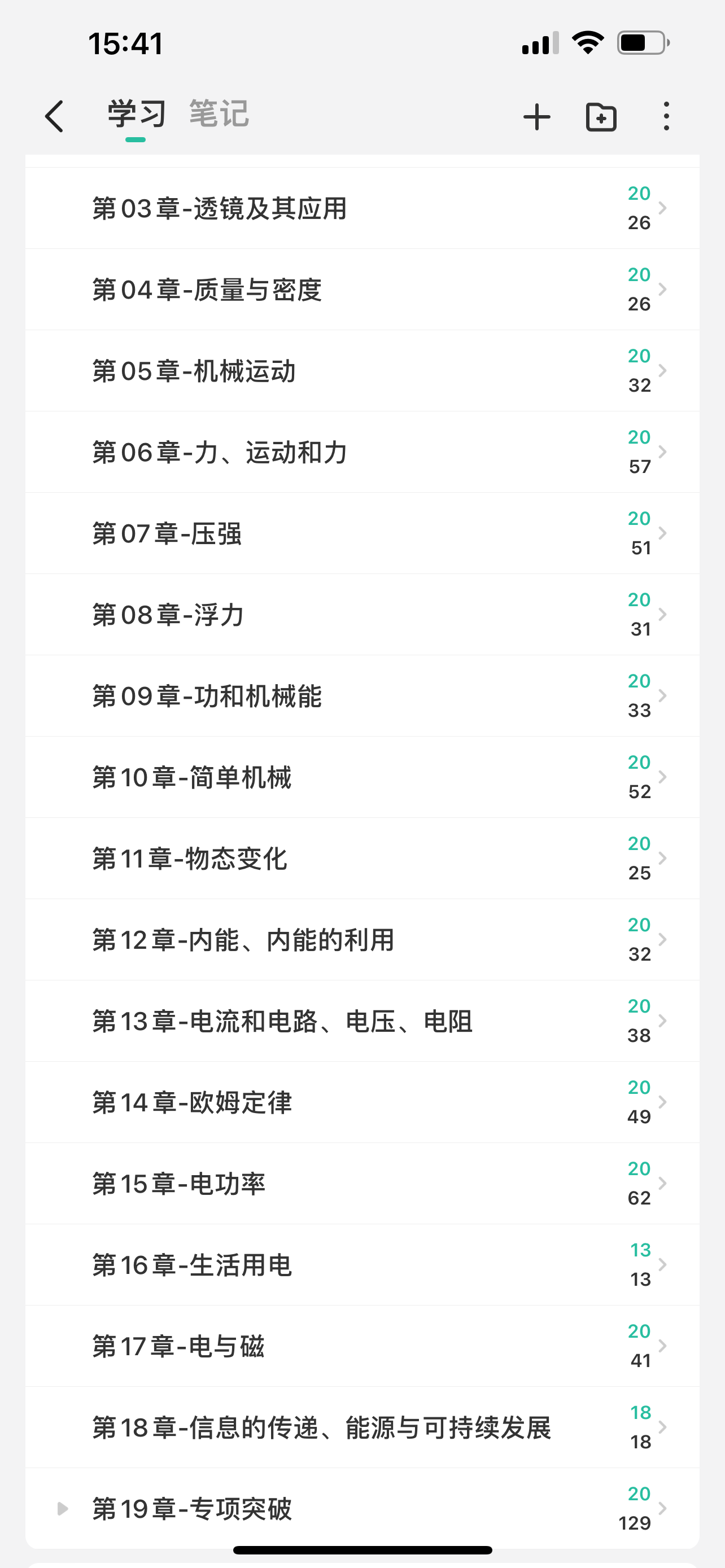
Task: Open 第13章-电流和电路、电压、电阻
Action: 362,1021
